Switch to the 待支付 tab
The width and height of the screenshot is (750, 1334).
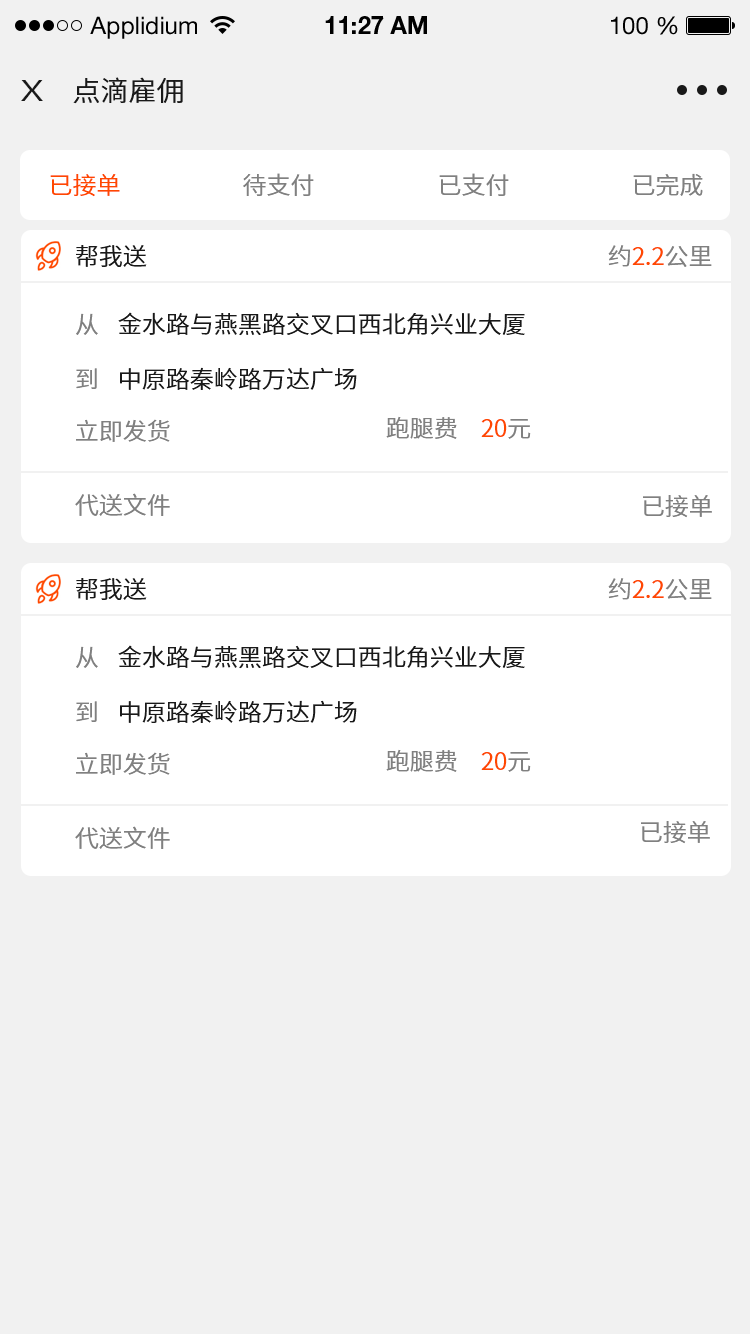point(278,185)
